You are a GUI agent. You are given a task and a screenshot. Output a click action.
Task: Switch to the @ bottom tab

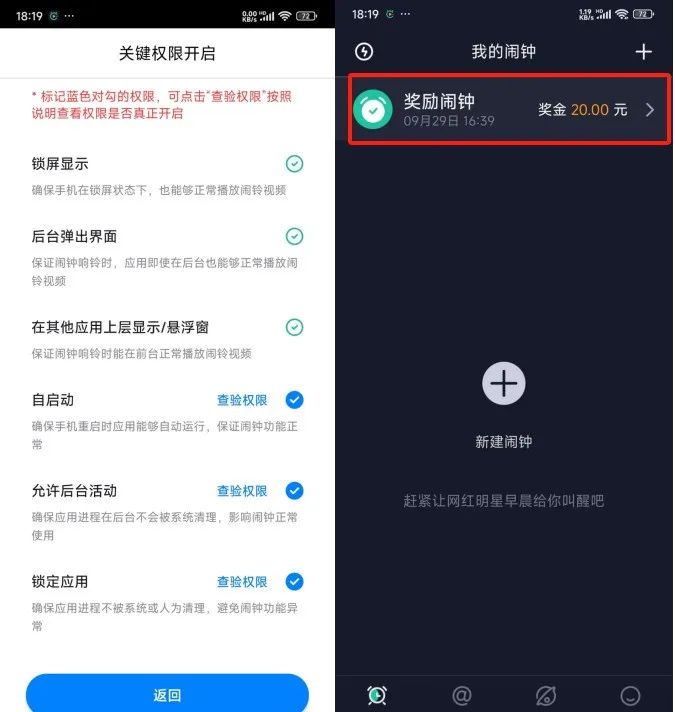[x=461, y=695]
